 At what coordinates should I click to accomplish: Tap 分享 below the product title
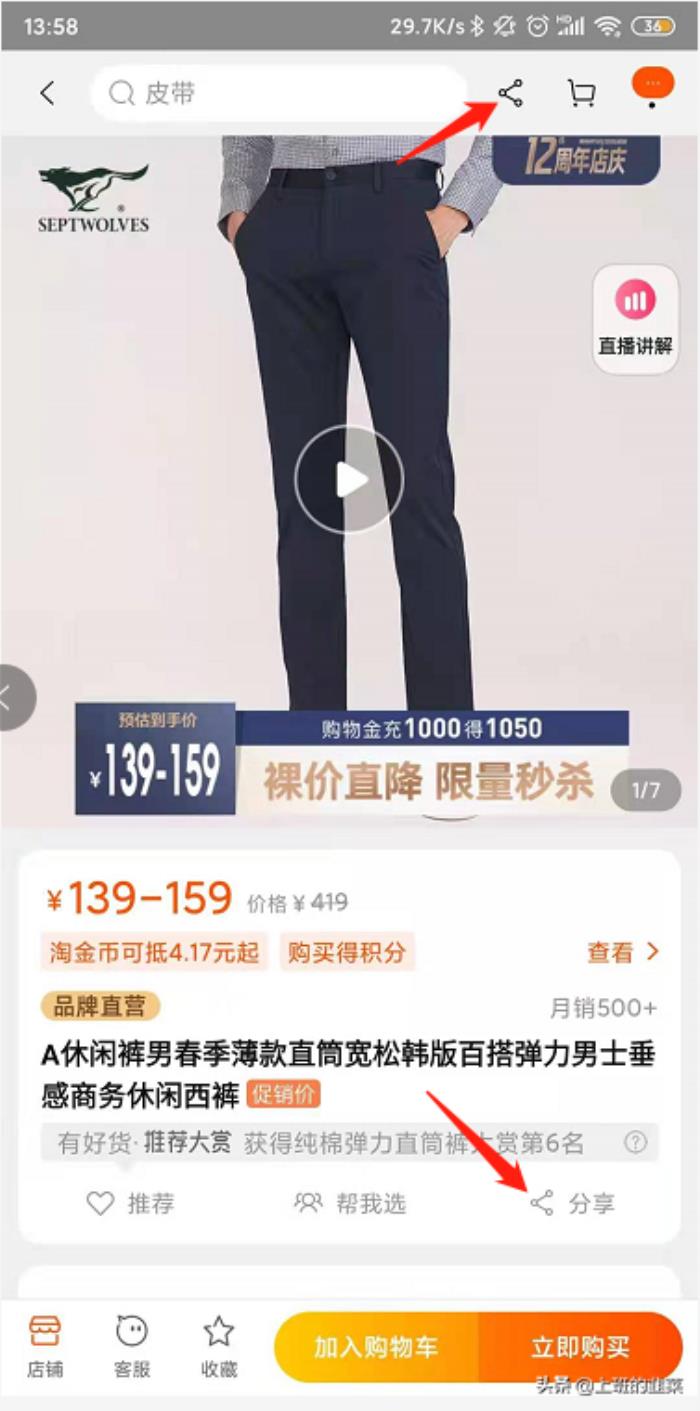point(573,1203)
